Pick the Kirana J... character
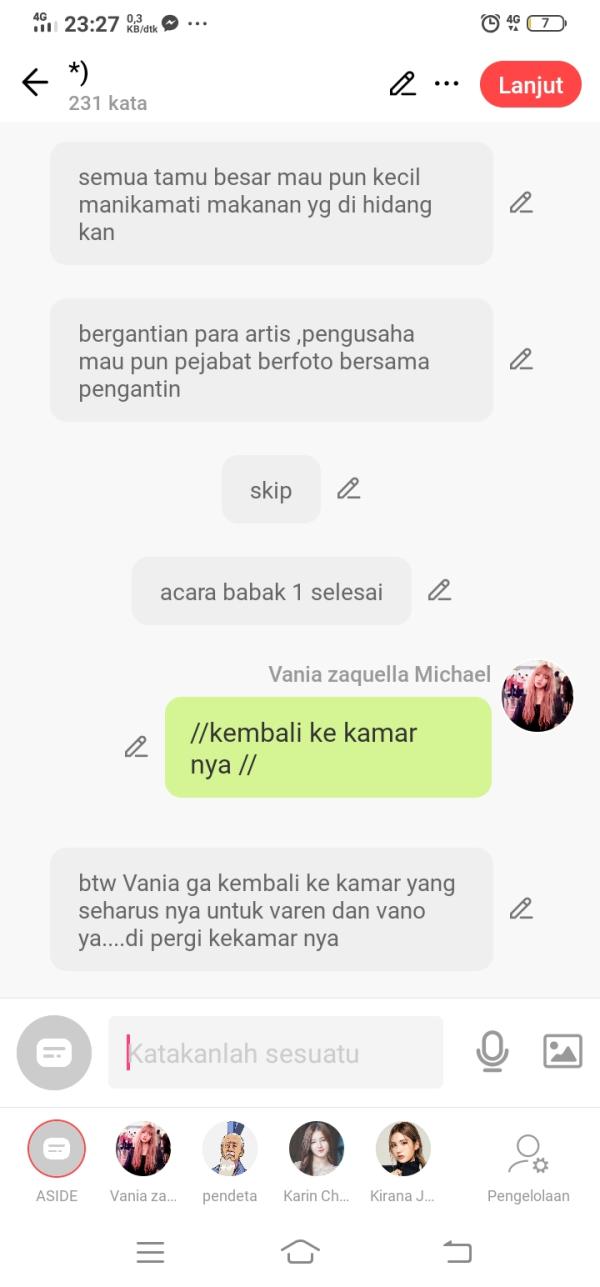 [x=403, y=1150]
